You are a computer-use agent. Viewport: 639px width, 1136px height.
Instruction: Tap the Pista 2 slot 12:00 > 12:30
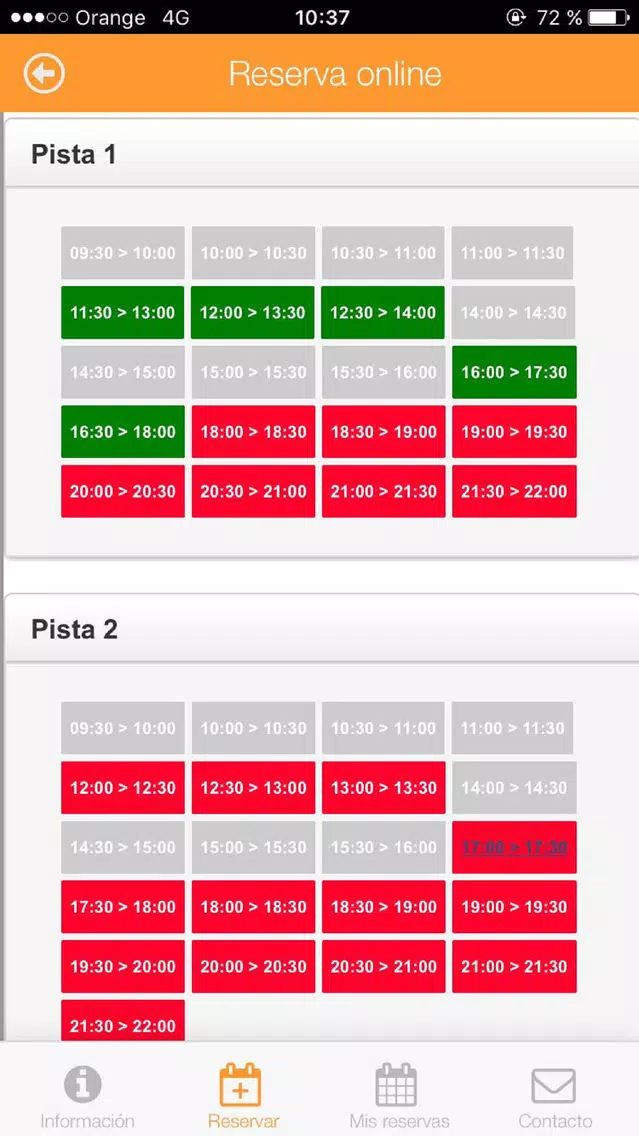123,788
